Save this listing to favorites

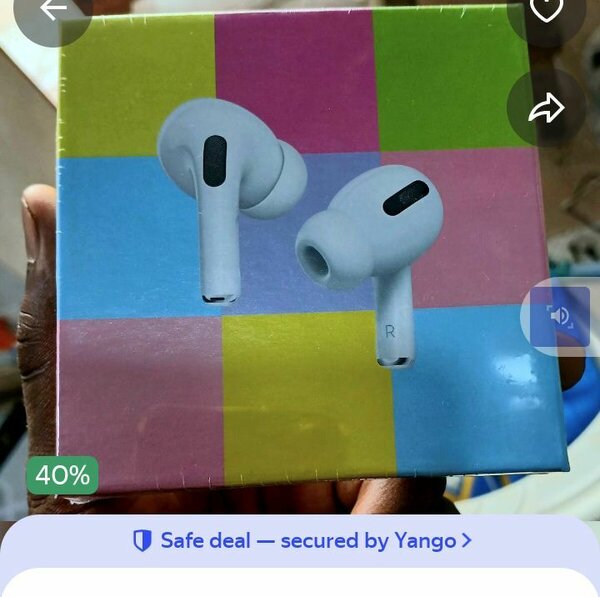(x=546, y=10)
